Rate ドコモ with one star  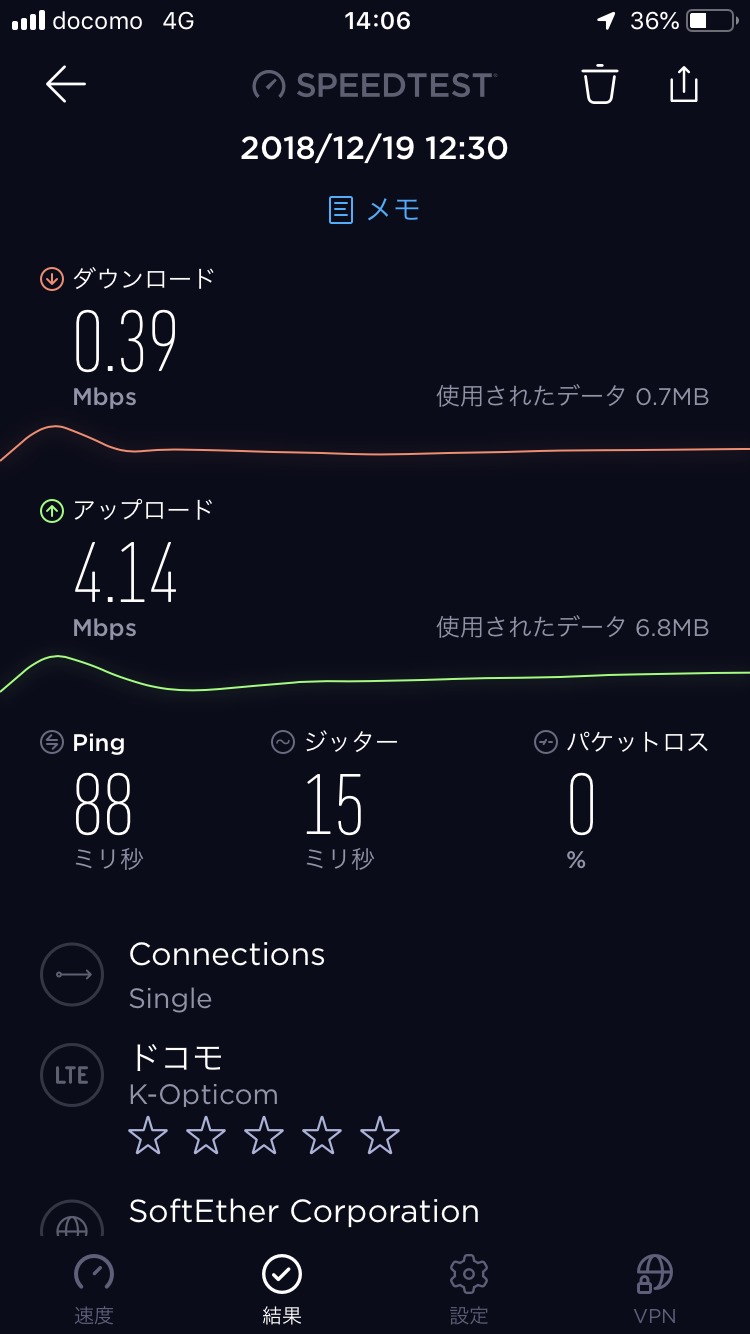pos(148,1137)
